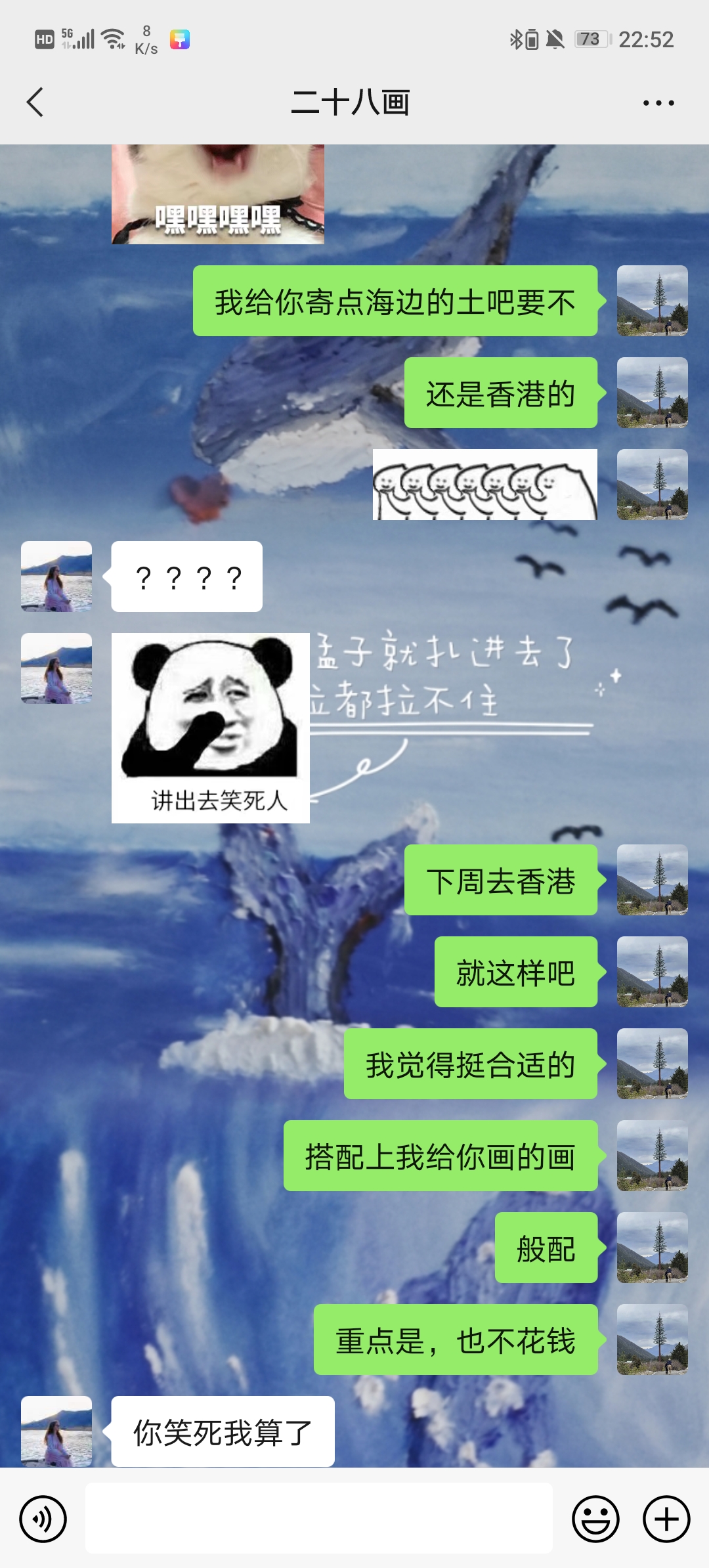Viewport: 709px width, 1568px height.
Task: View contact avatar beside 你笑死我算了
Action: [x=56, y=1431]
